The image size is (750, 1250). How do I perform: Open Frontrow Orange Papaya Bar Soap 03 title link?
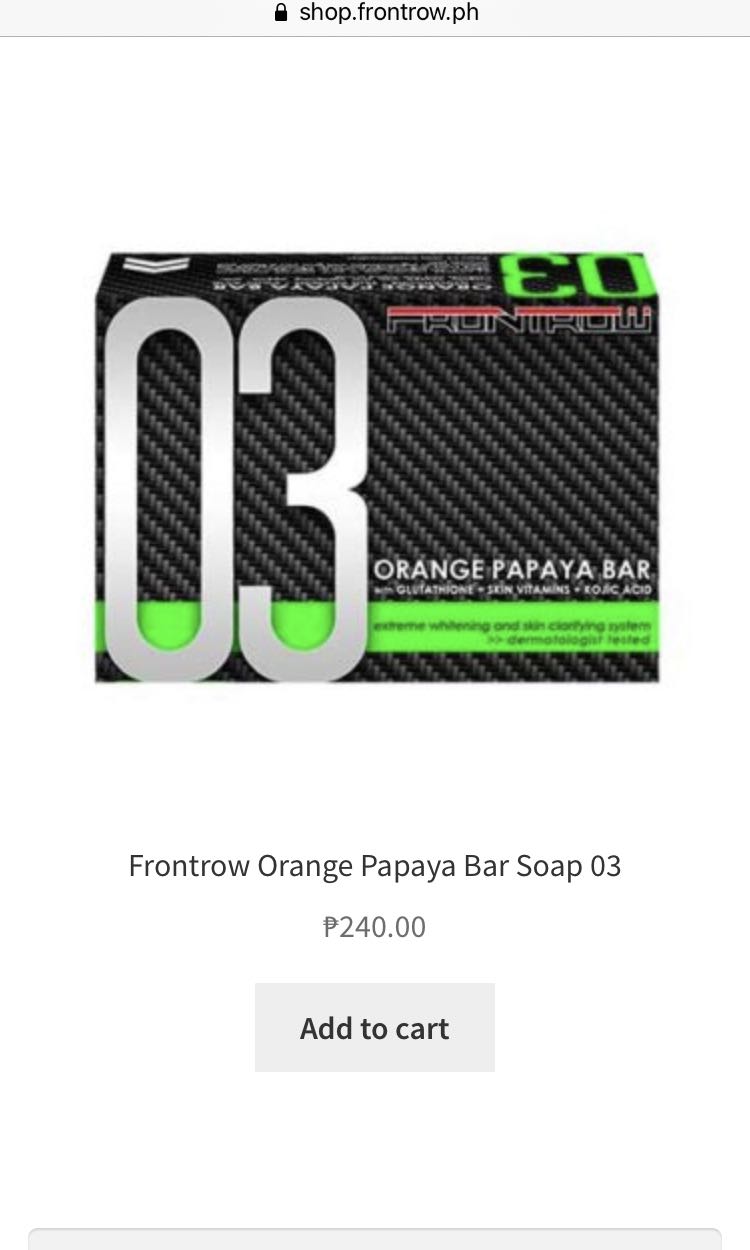coord(375,865)
